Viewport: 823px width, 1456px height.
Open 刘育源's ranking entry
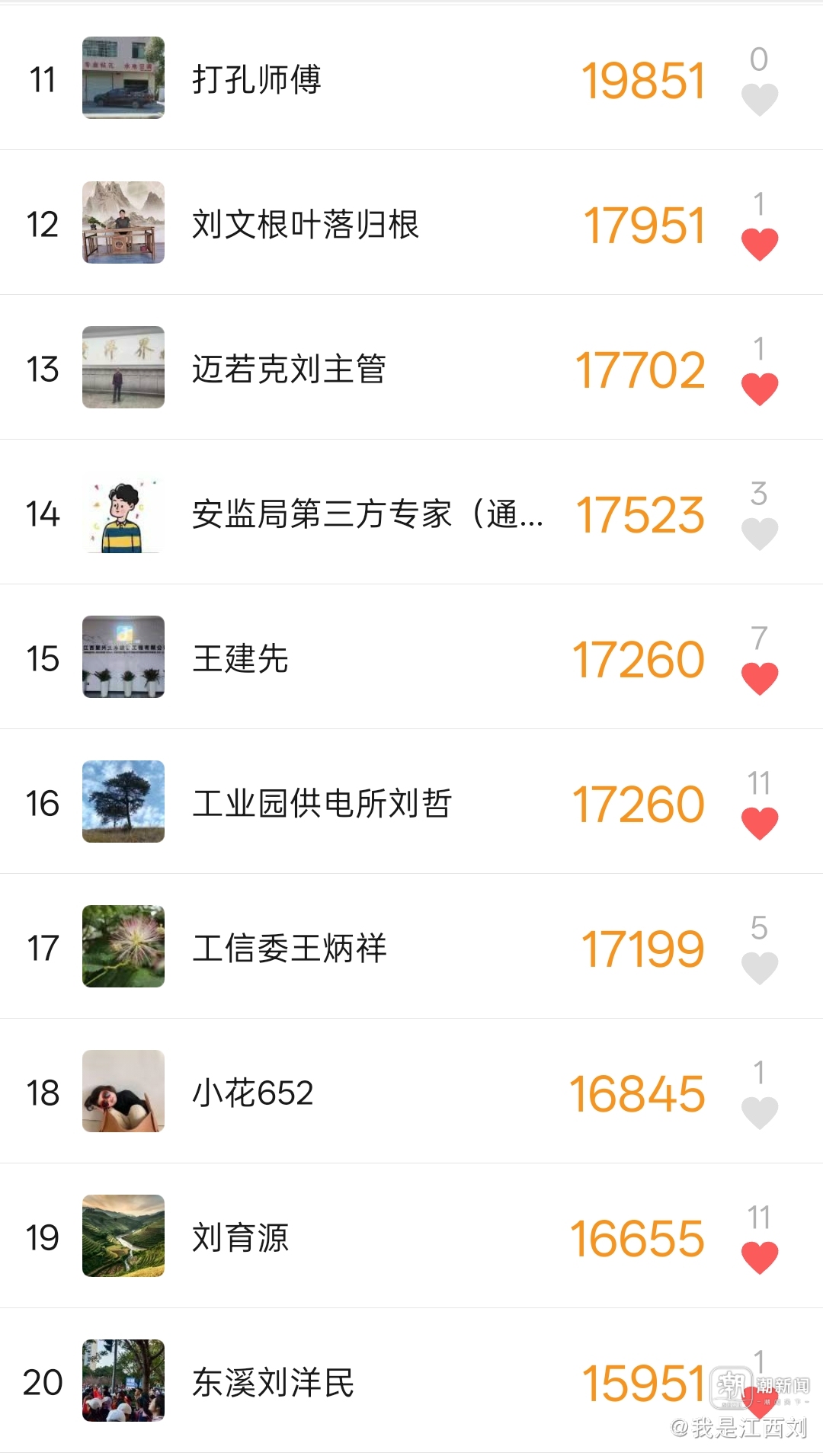click(x=411, y=1236)
